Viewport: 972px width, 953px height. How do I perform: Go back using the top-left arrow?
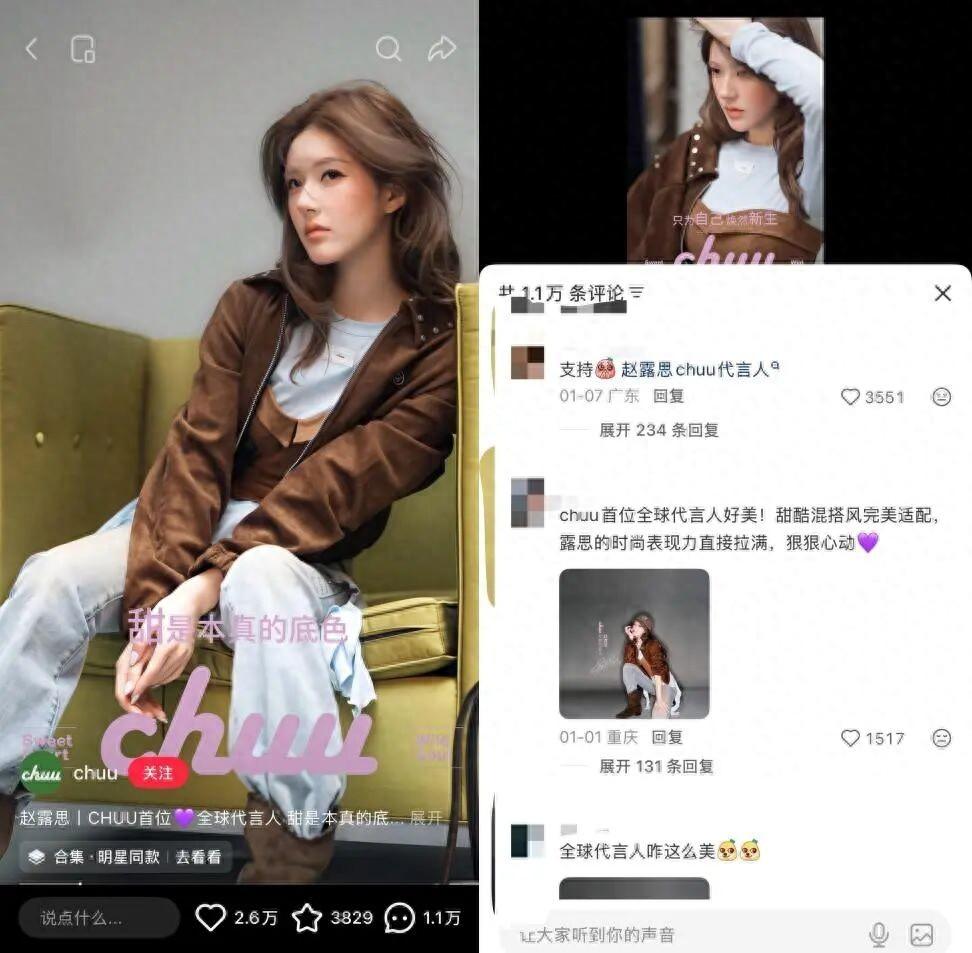click(x=31, y=49)
